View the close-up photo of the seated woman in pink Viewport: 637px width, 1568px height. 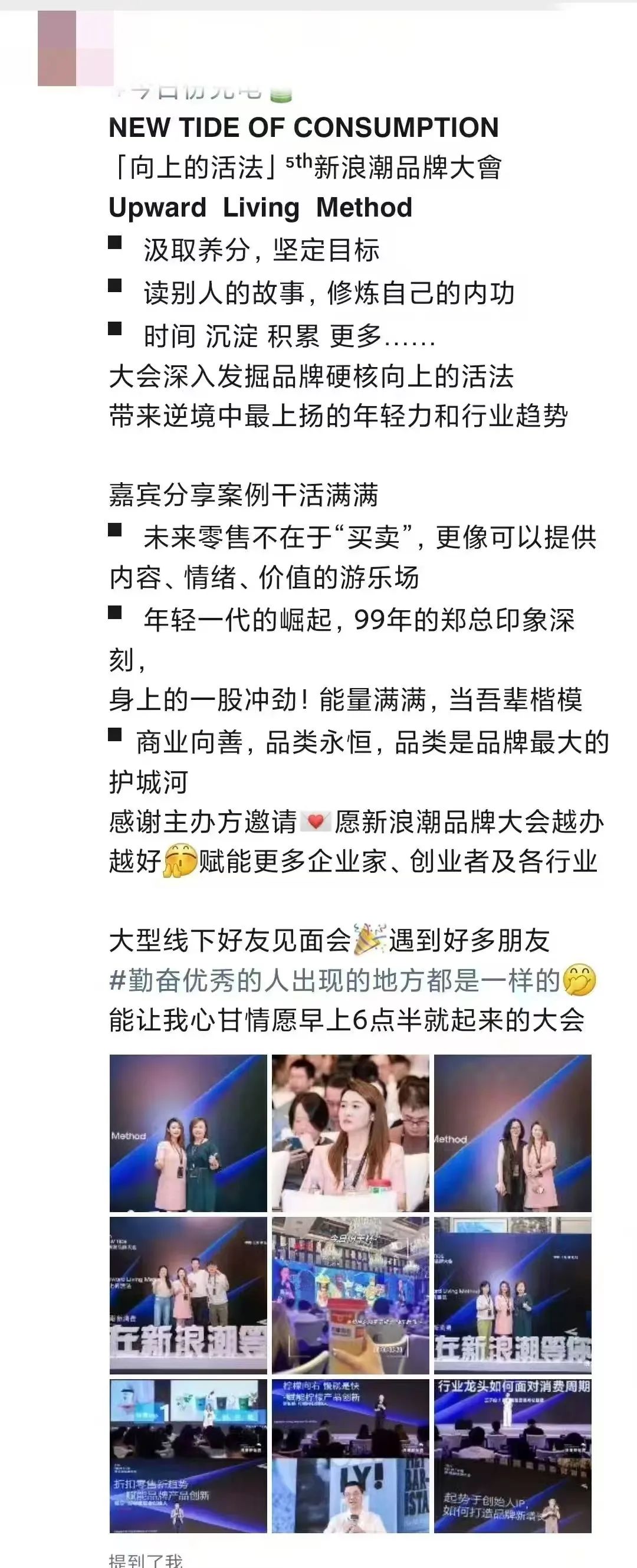(350, 1133)
